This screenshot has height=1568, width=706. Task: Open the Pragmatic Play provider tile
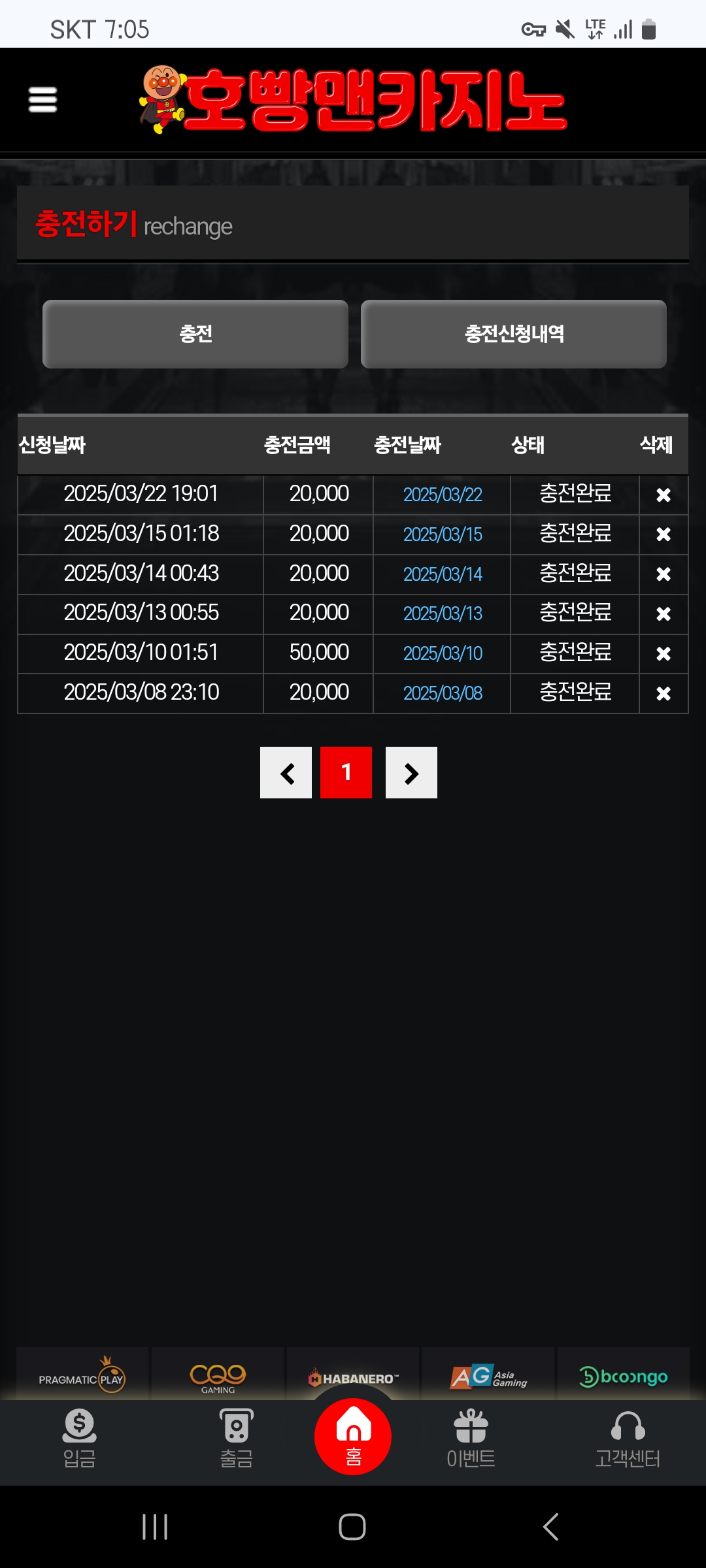[x=82, y=1375]
